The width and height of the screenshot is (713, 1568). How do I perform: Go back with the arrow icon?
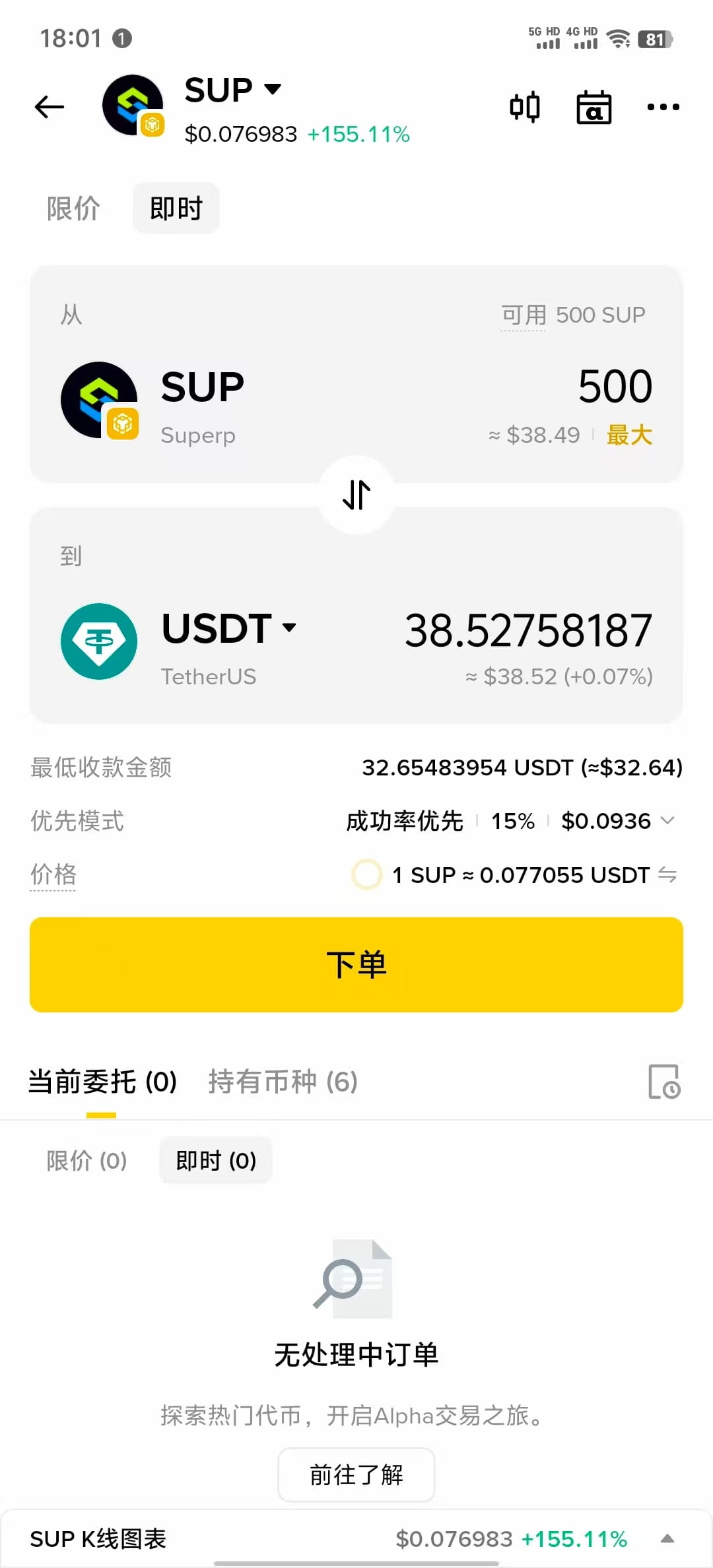pyautogui.click(x=50, y=107)
